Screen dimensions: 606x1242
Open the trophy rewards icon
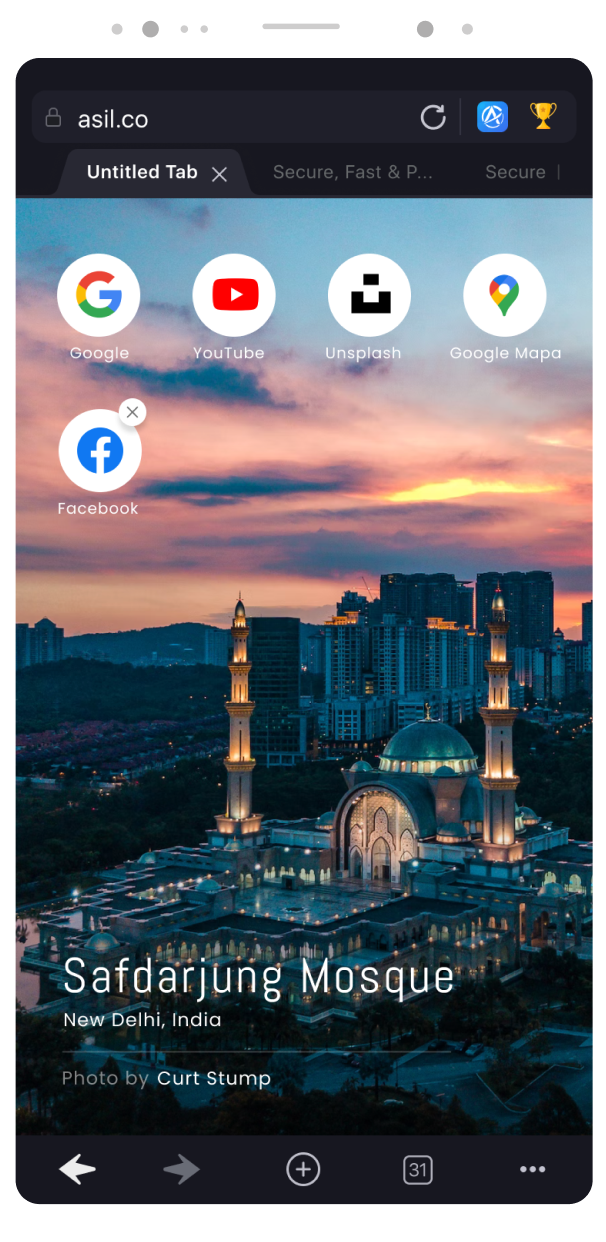point(543,117)
